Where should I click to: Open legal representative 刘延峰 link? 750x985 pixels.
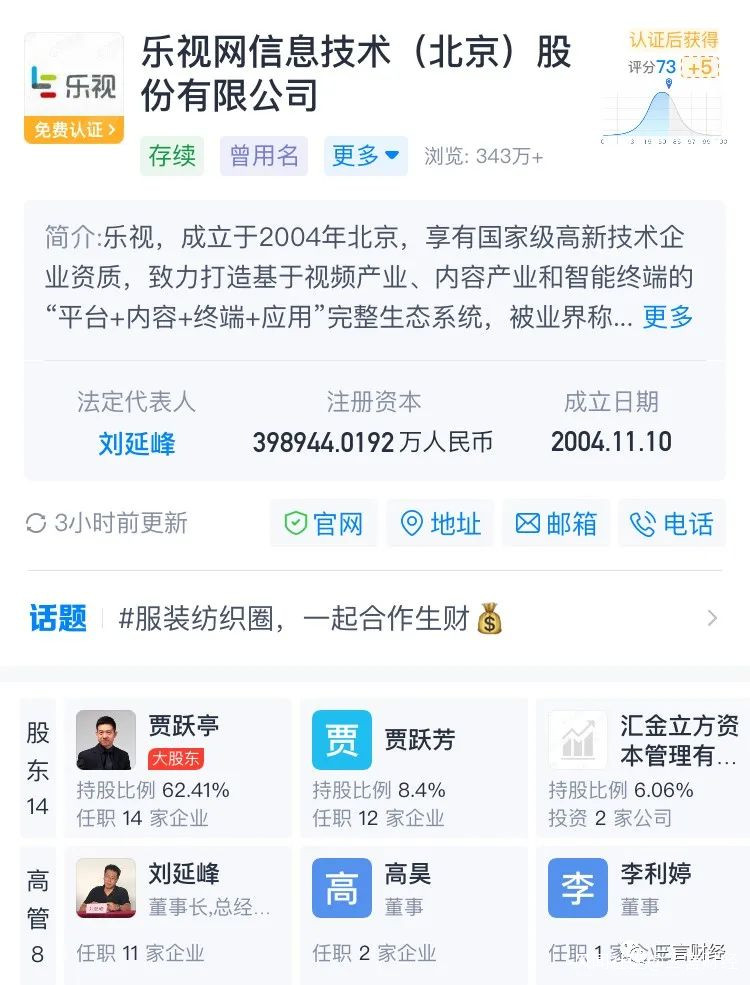pos(137,442)
